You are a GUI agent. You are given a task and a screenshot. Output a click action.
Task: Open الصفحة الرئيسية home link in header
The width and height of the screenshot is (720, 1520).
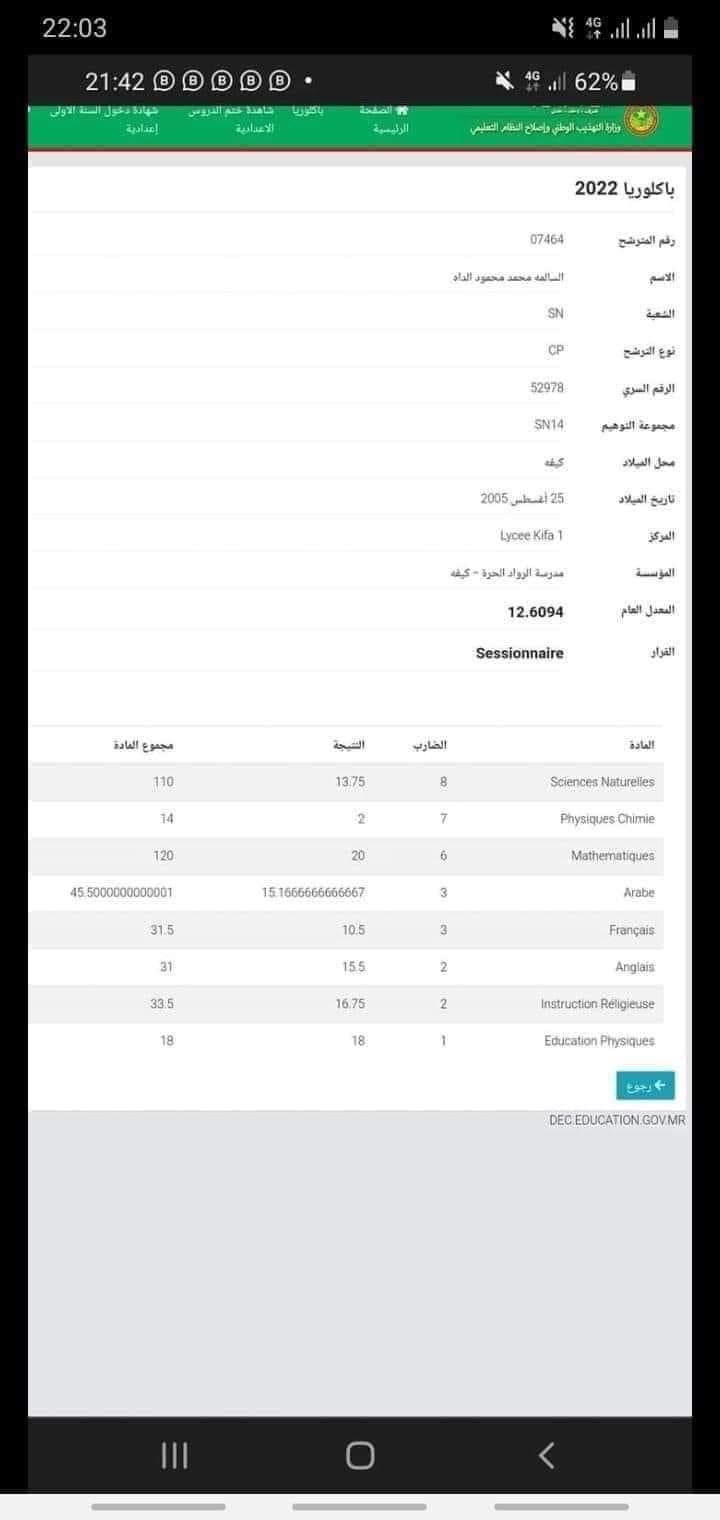pyautogui.click(x=384, y=119)
